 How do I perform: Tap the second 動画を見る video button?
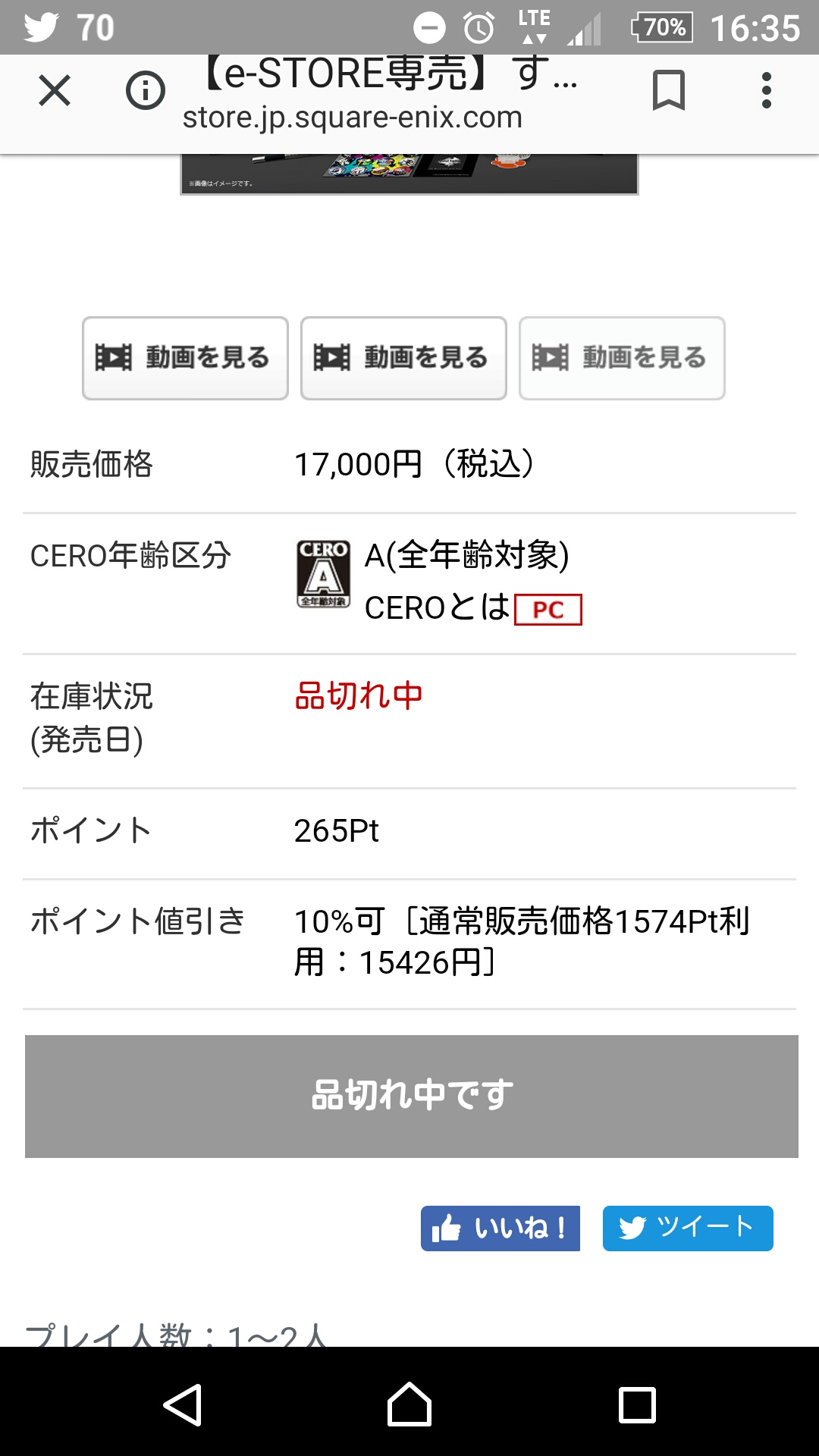[403, 358]
